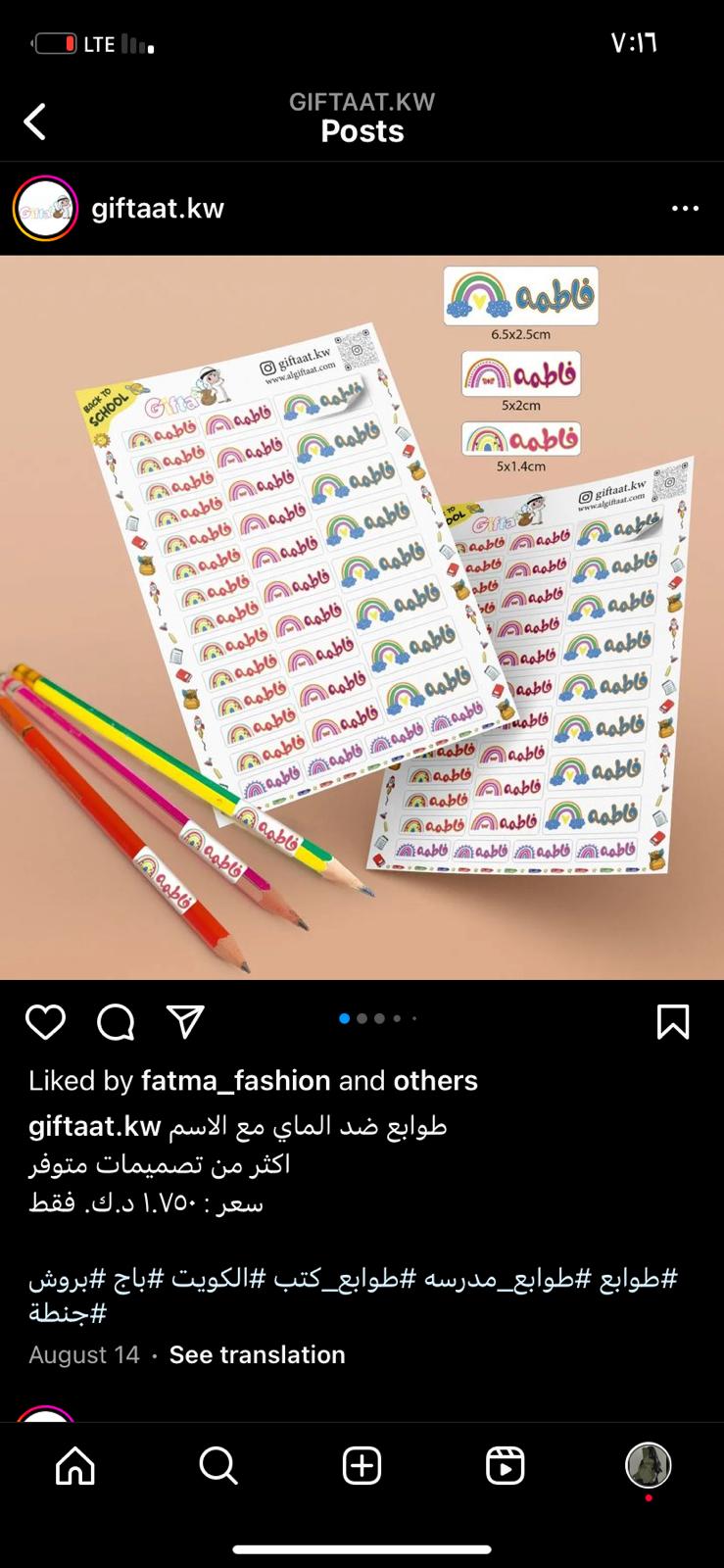Tap See translation under the caption

click(x=258, y=1354)
